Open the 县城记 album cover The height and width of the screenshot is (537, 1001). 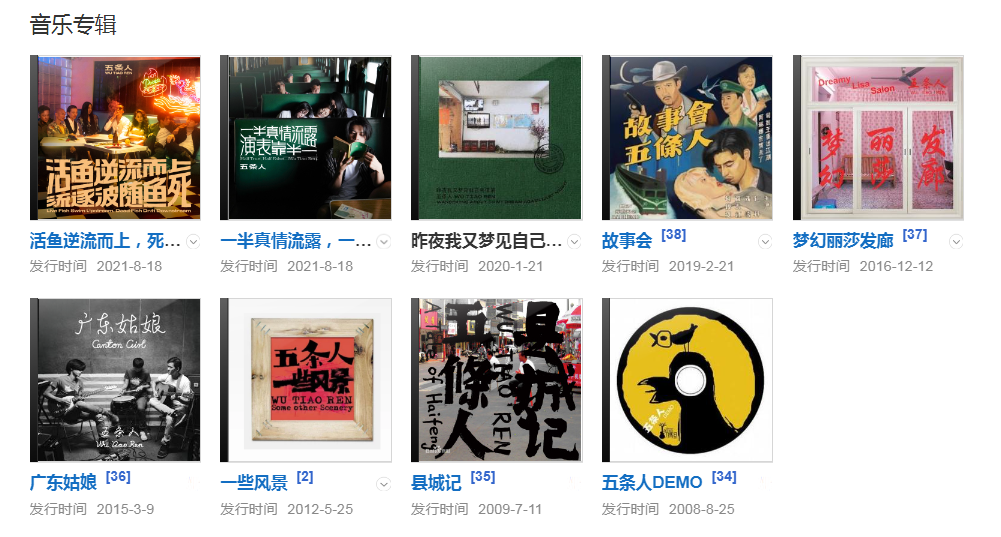click(x=497, y=380)
